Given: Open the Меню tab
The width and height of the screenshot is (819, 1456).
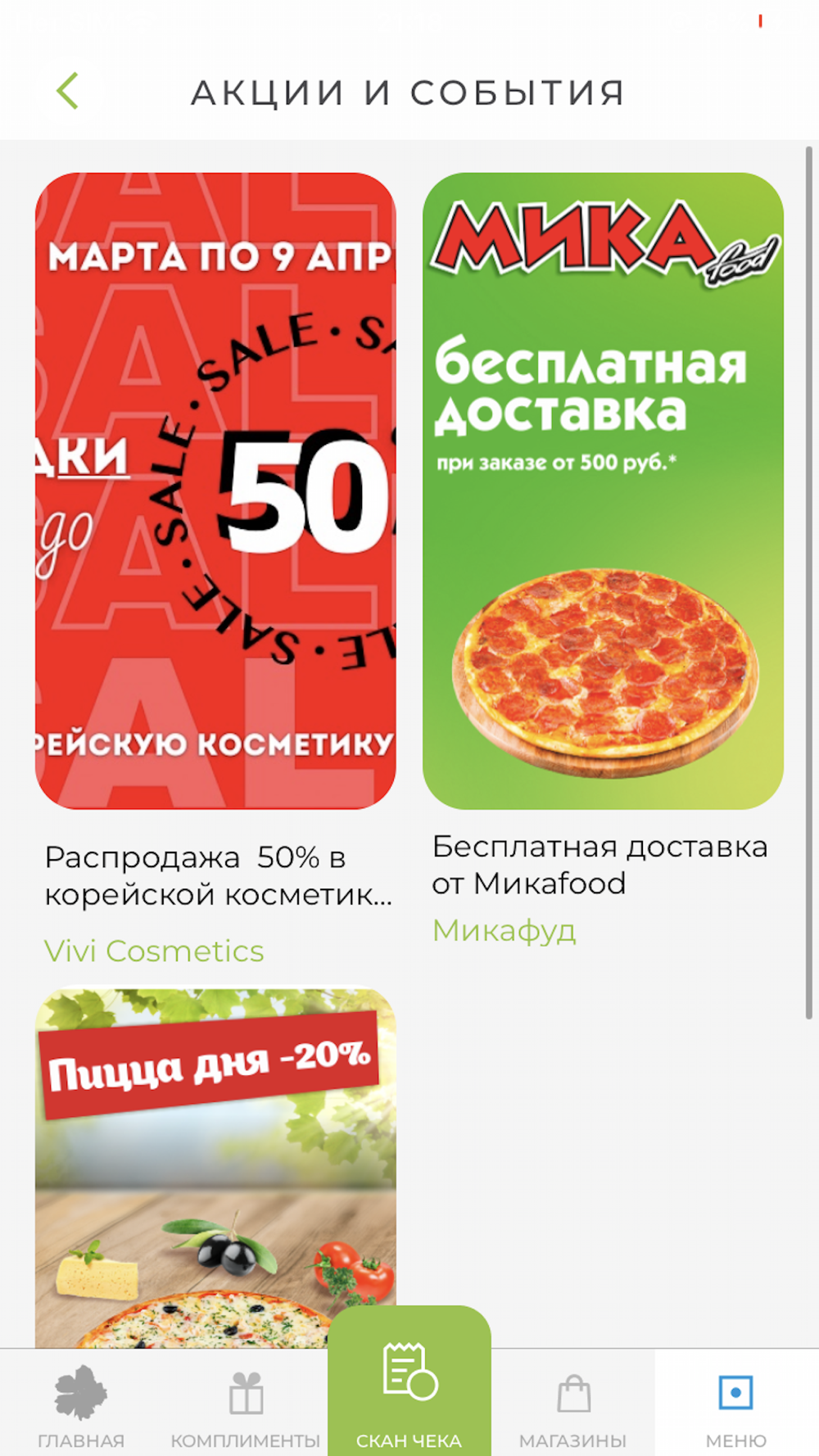Looking at the screenshot, I should (x=736, y=1404).
